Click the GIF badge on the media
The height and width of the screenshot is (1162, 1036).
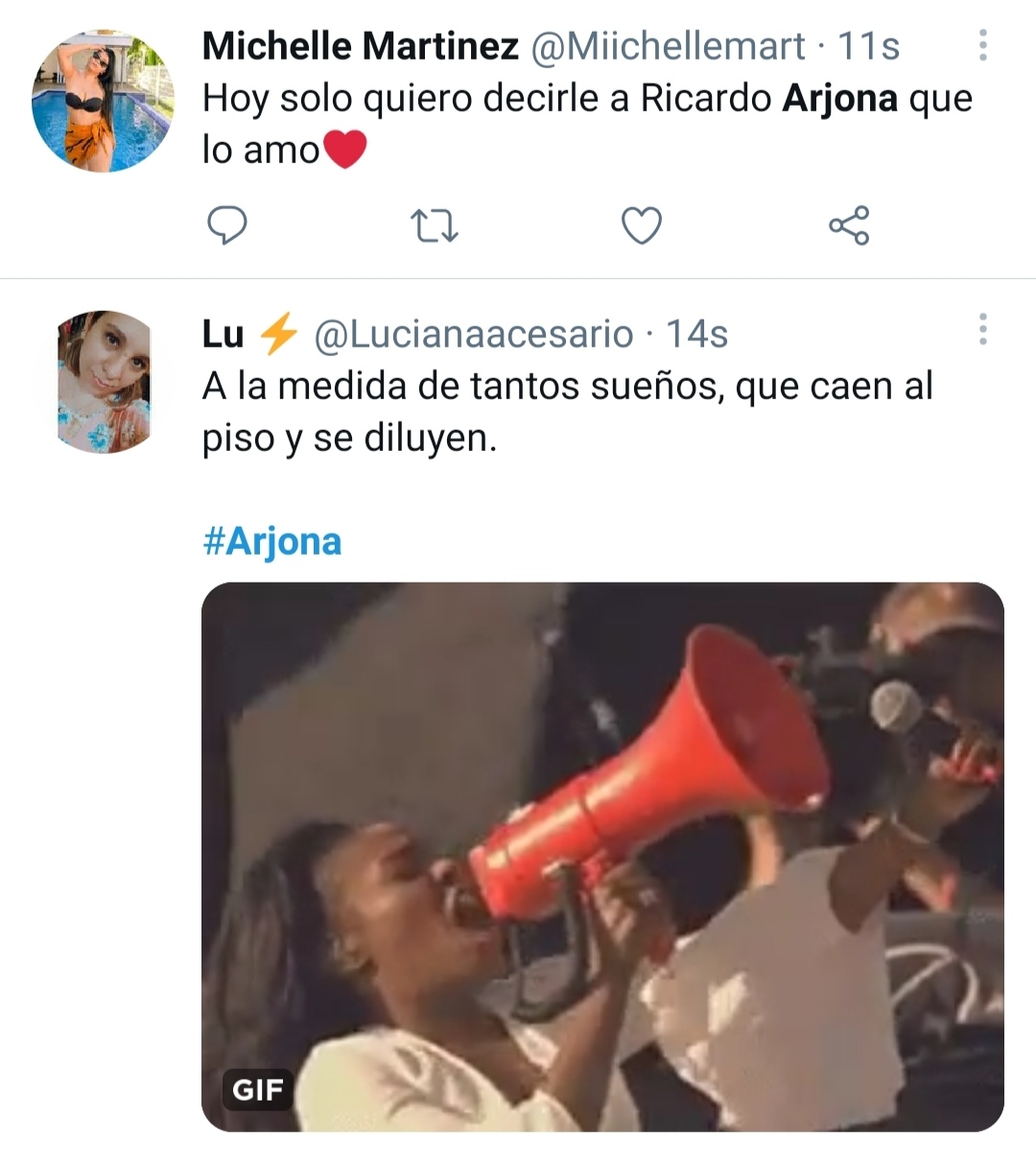[256, 1090]
